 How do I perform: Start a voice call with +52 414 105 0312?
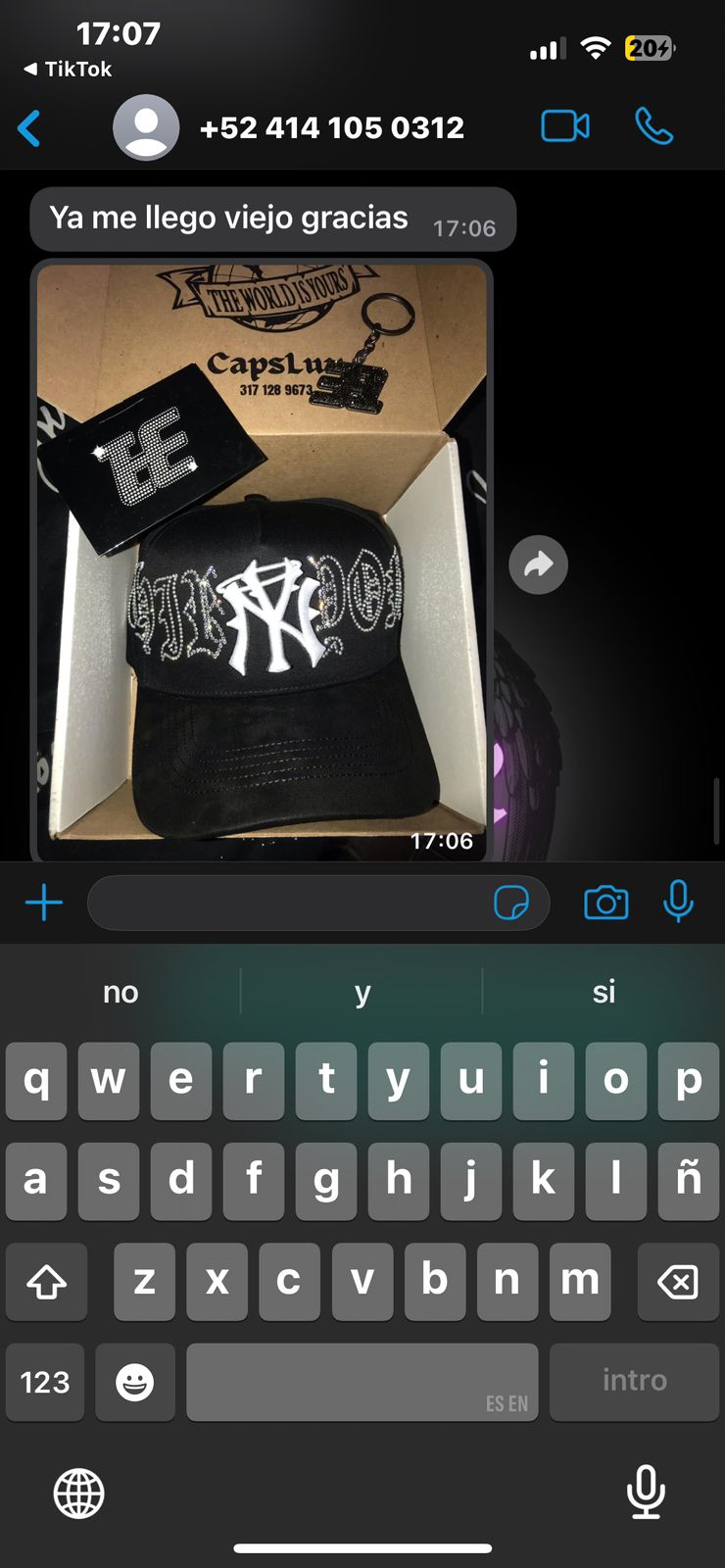pos(653,126)
